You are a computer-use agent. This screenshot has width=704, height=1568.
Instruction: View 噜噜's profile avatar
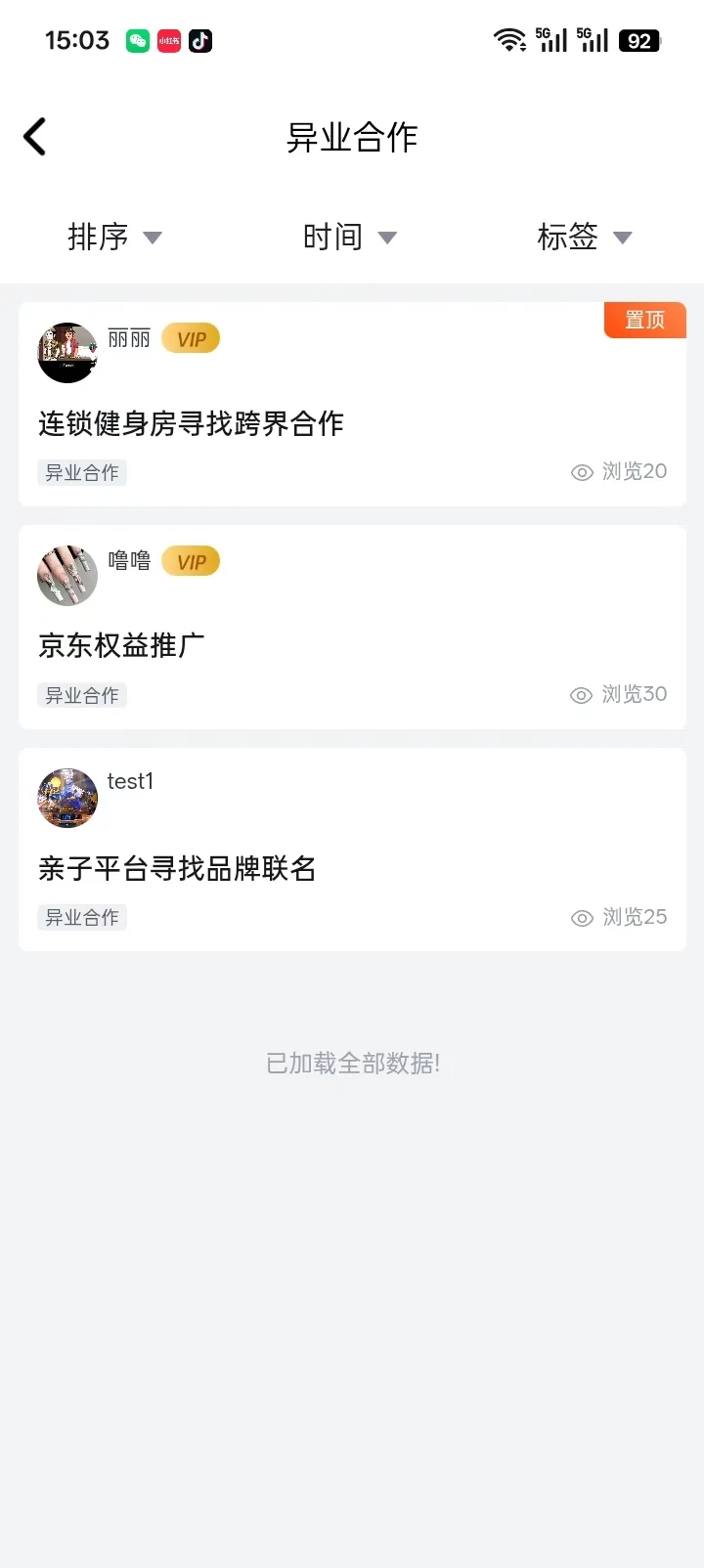[67, 576]
